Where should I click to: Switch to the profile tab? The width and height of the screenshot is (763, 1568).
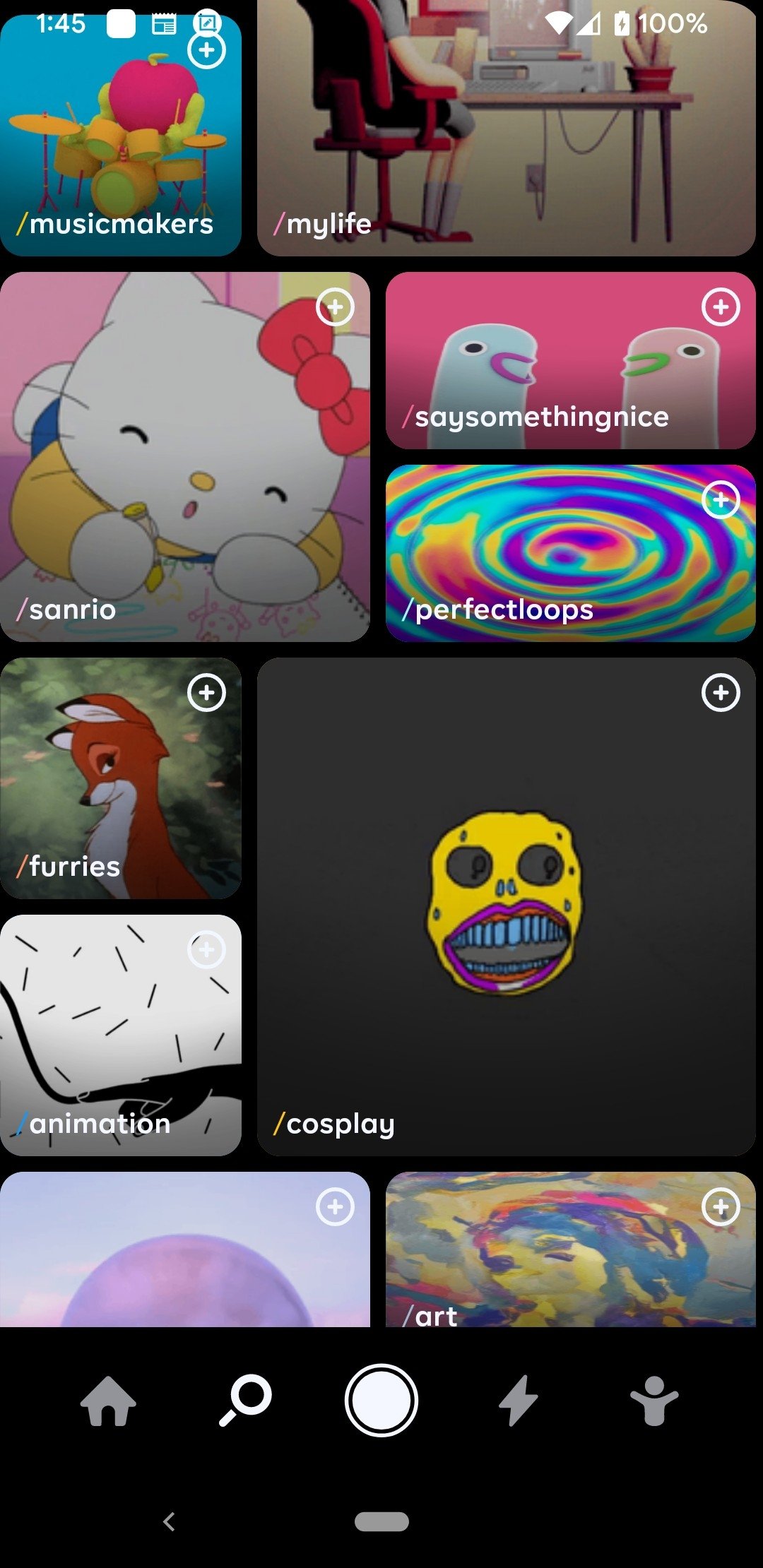(x=654, y=1401)
